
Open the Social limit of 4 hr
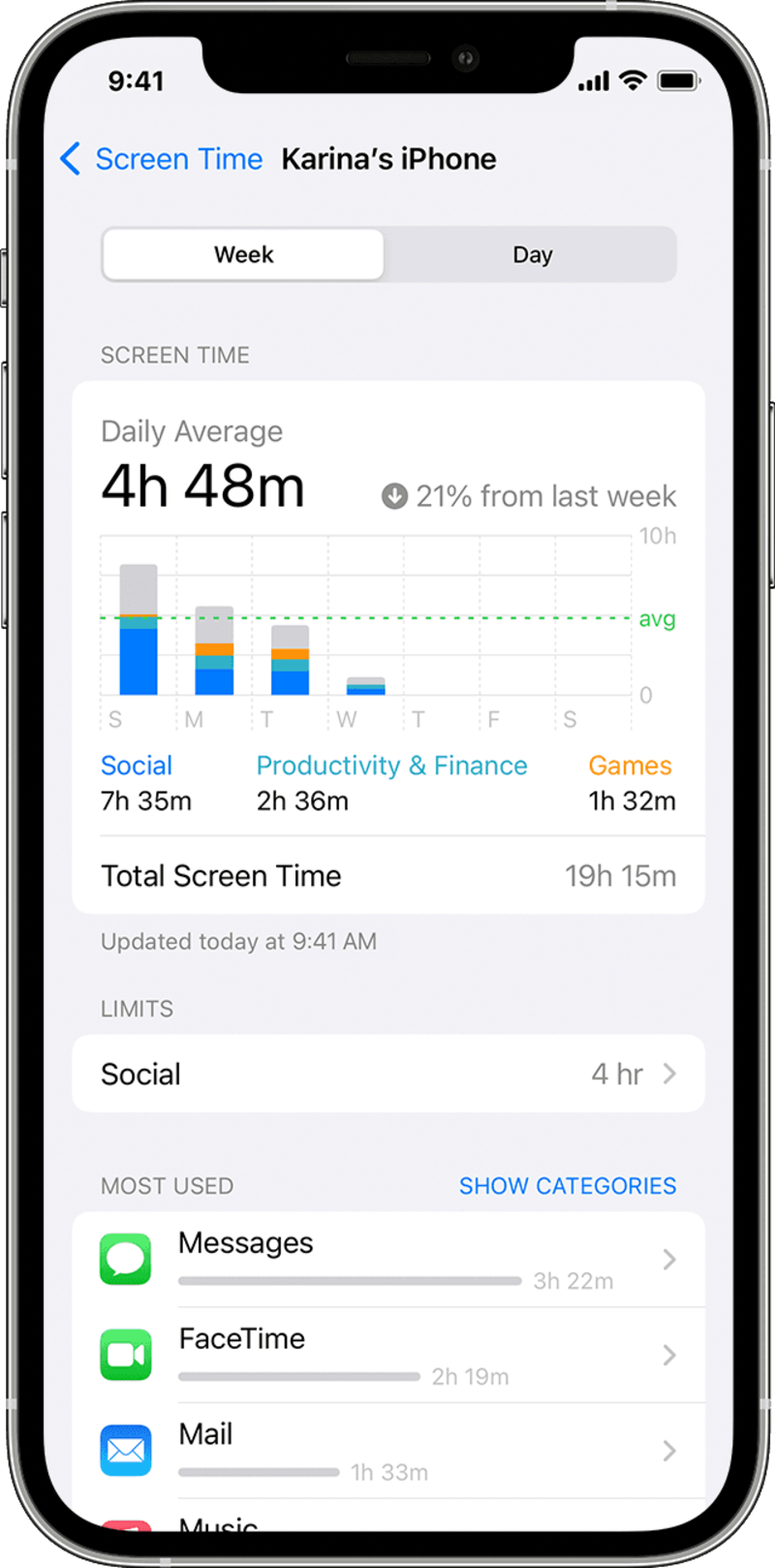[387, 1074]
